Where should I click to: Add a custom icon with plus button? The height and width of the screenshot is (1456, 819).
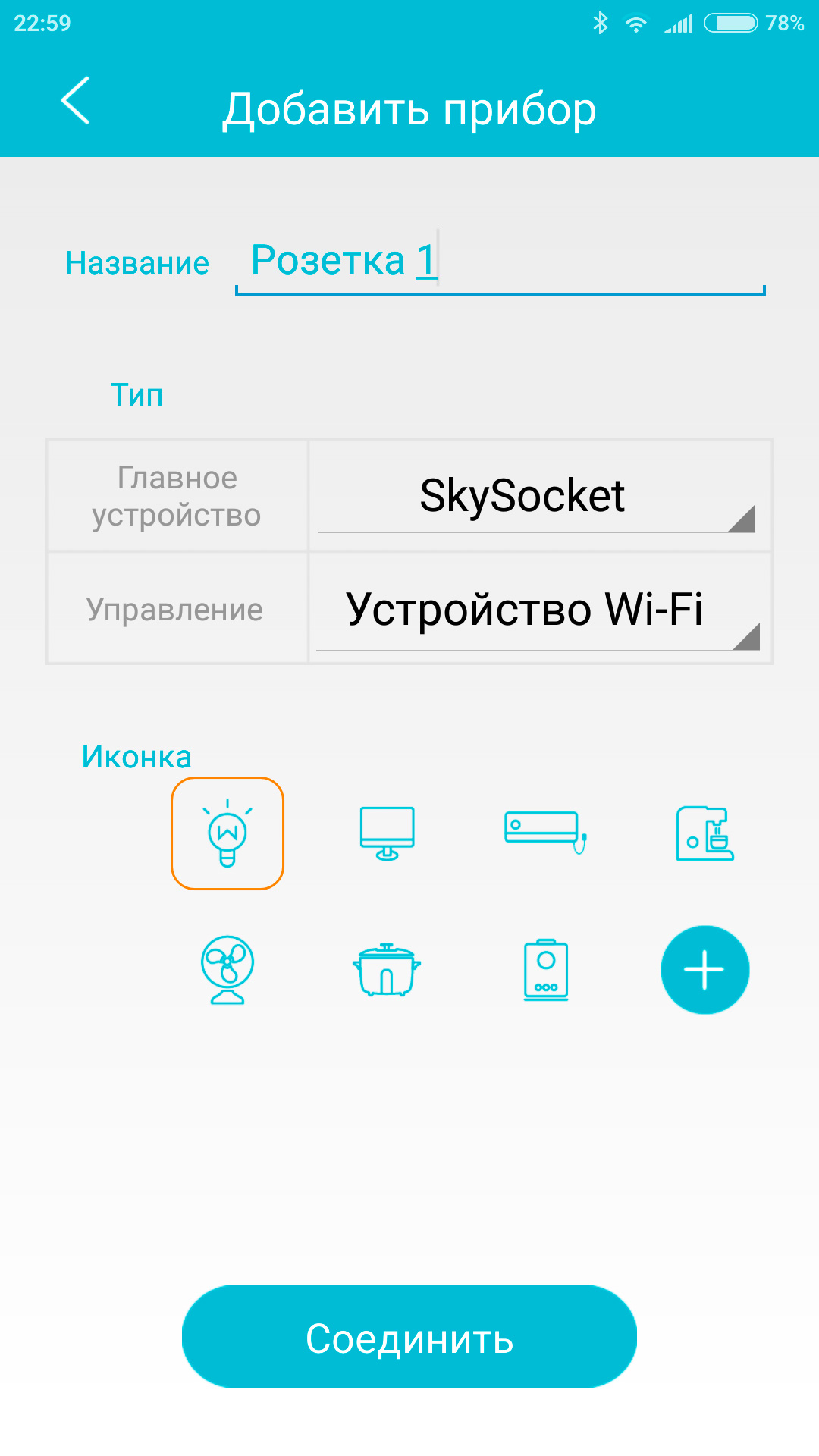tap(704, 970)
